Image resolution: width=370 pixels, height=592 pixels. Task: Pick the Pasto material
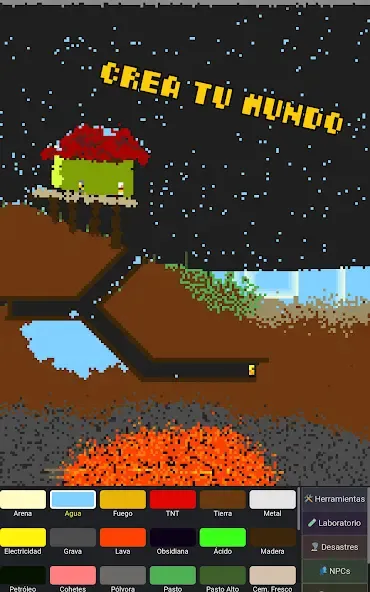(x=173, y=575)
